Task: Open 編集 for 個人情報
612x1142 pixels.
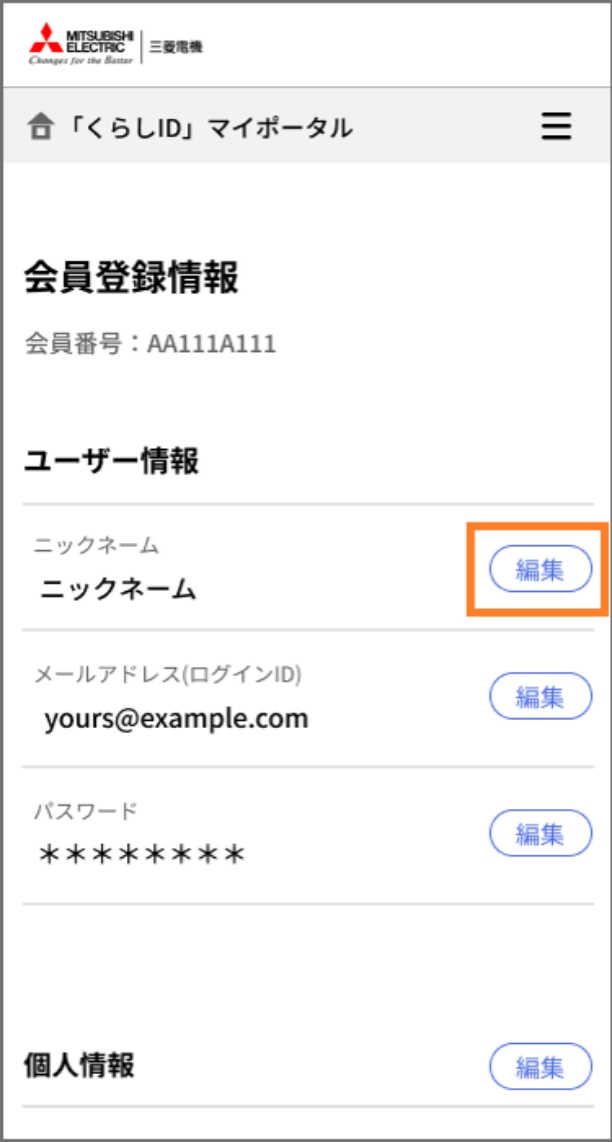Action: (x=540, y=1066)
